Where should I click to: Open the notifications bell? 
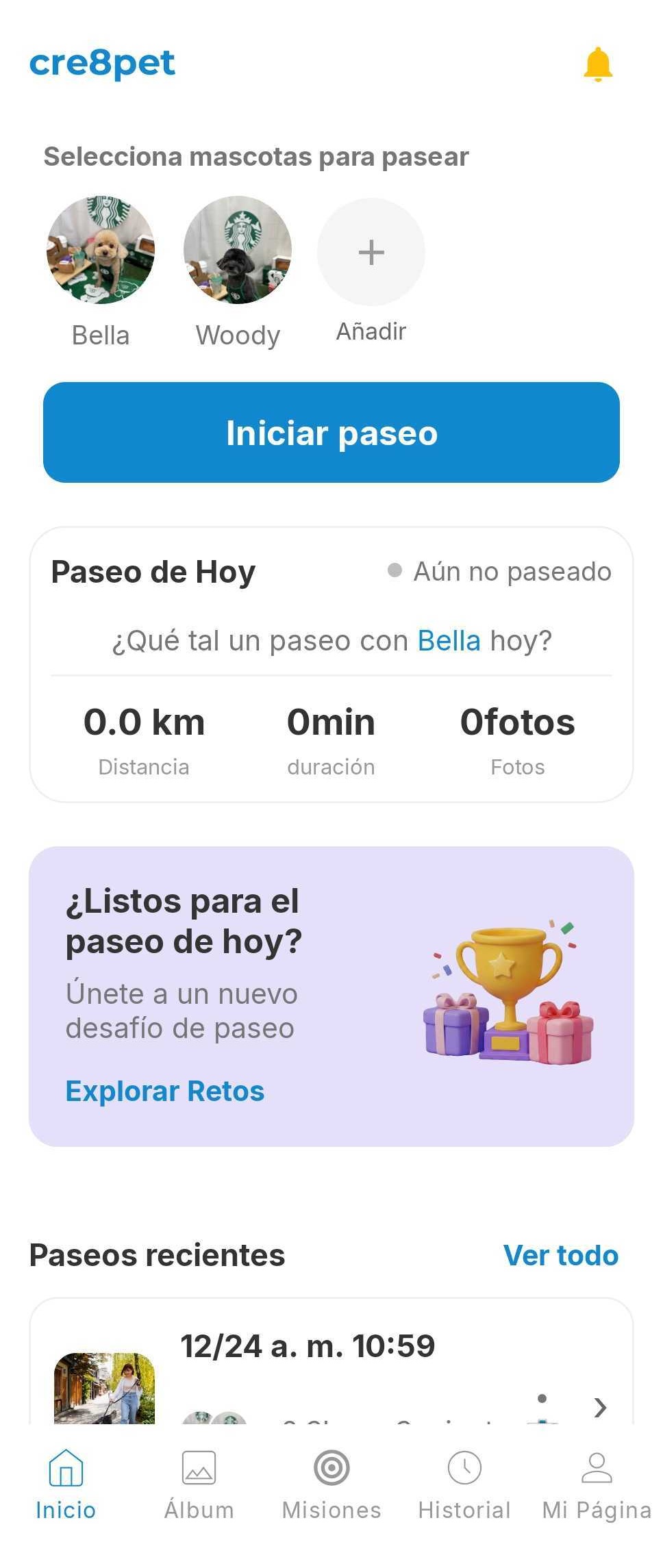click(x=597, y=65)
